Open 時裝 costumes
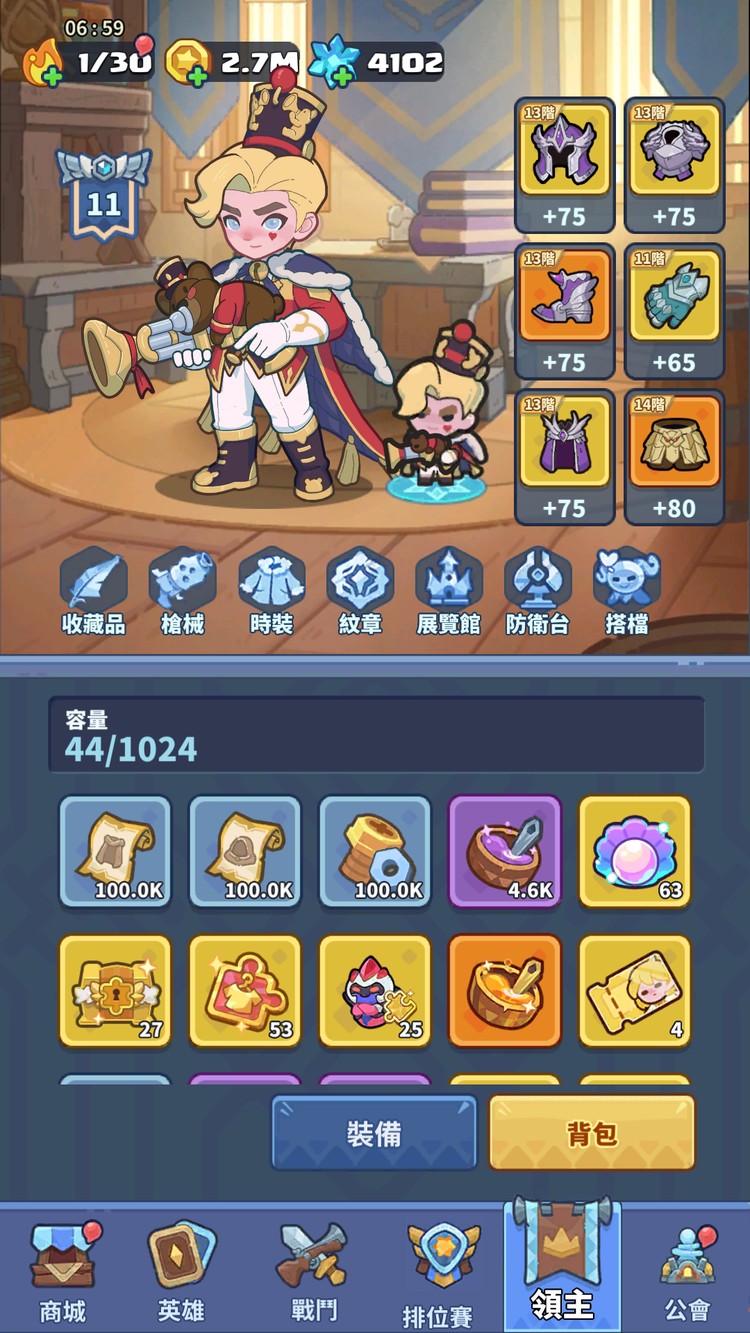 tap(271, 592)
